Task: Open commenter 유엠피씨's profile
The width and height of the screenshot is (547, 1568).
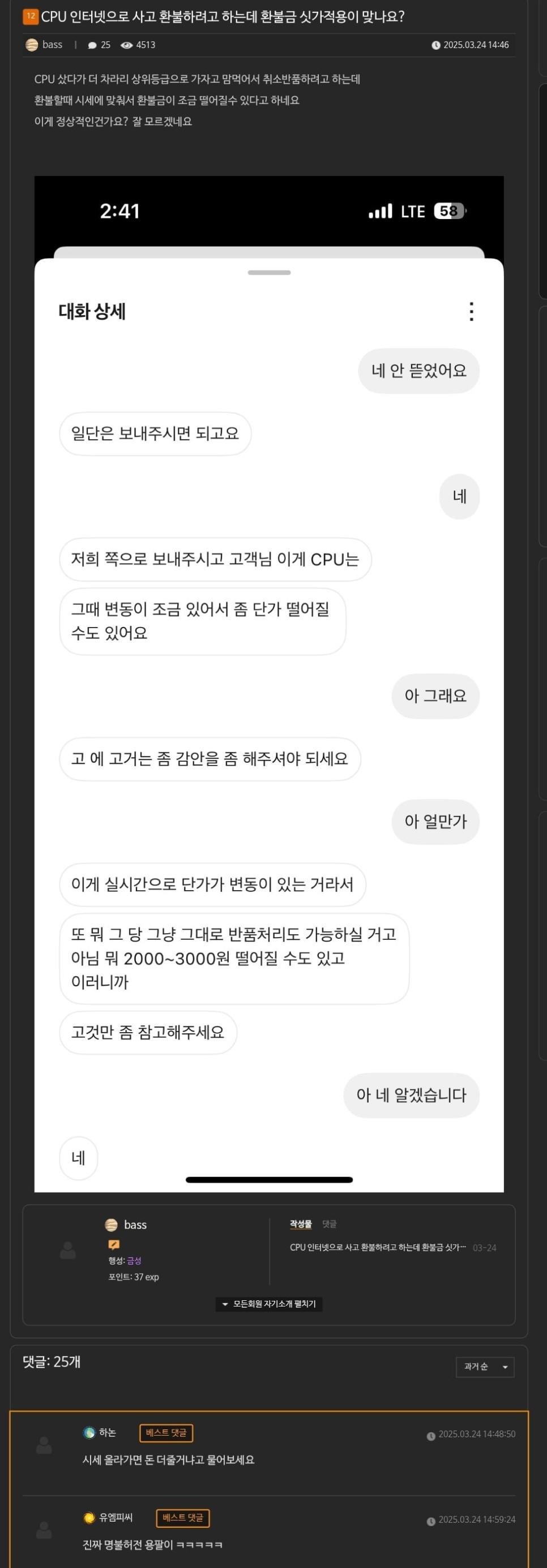Action: [115, 1518]
